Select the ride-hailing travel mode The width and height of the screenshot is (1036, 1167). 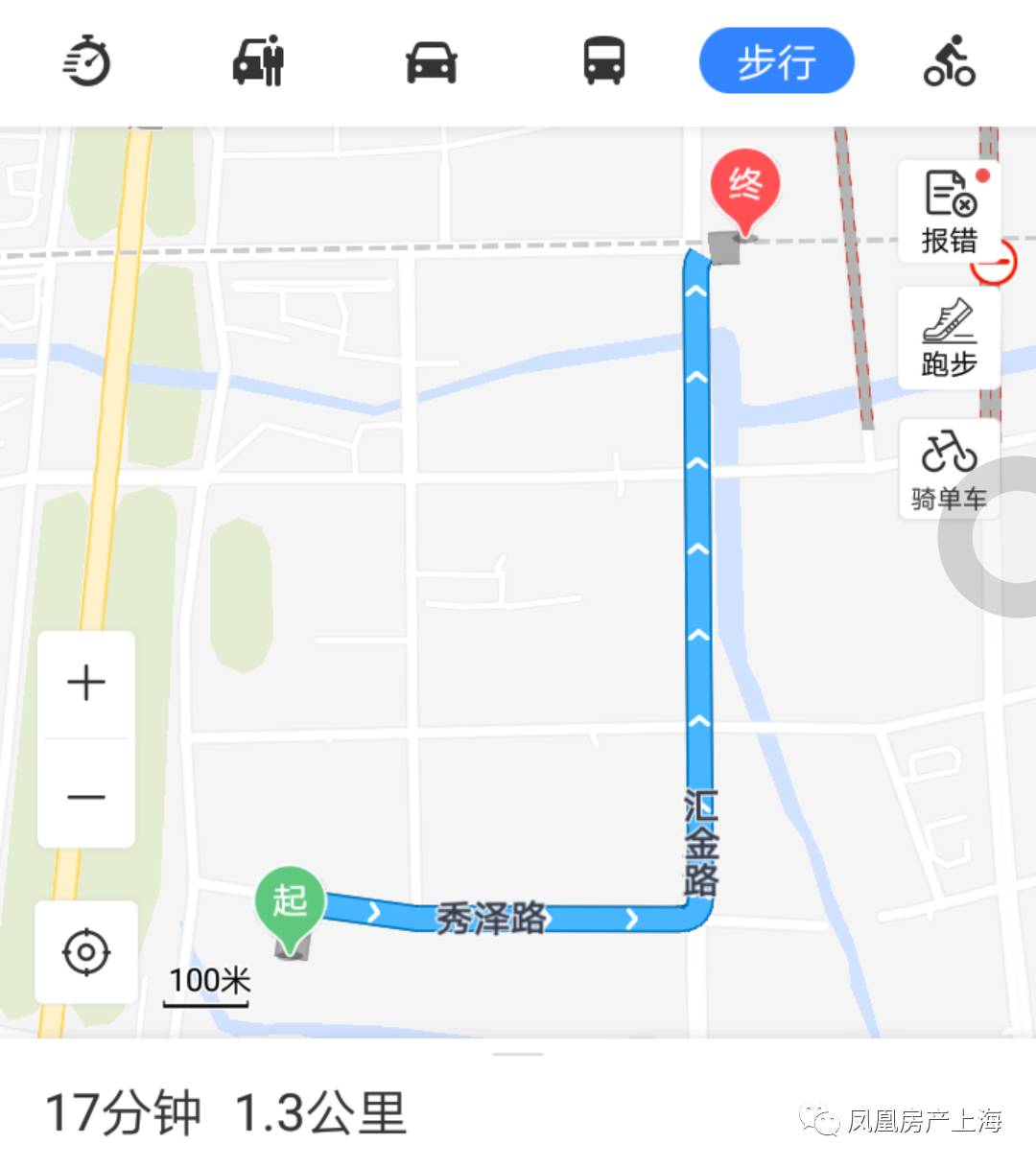click(259, 61)
